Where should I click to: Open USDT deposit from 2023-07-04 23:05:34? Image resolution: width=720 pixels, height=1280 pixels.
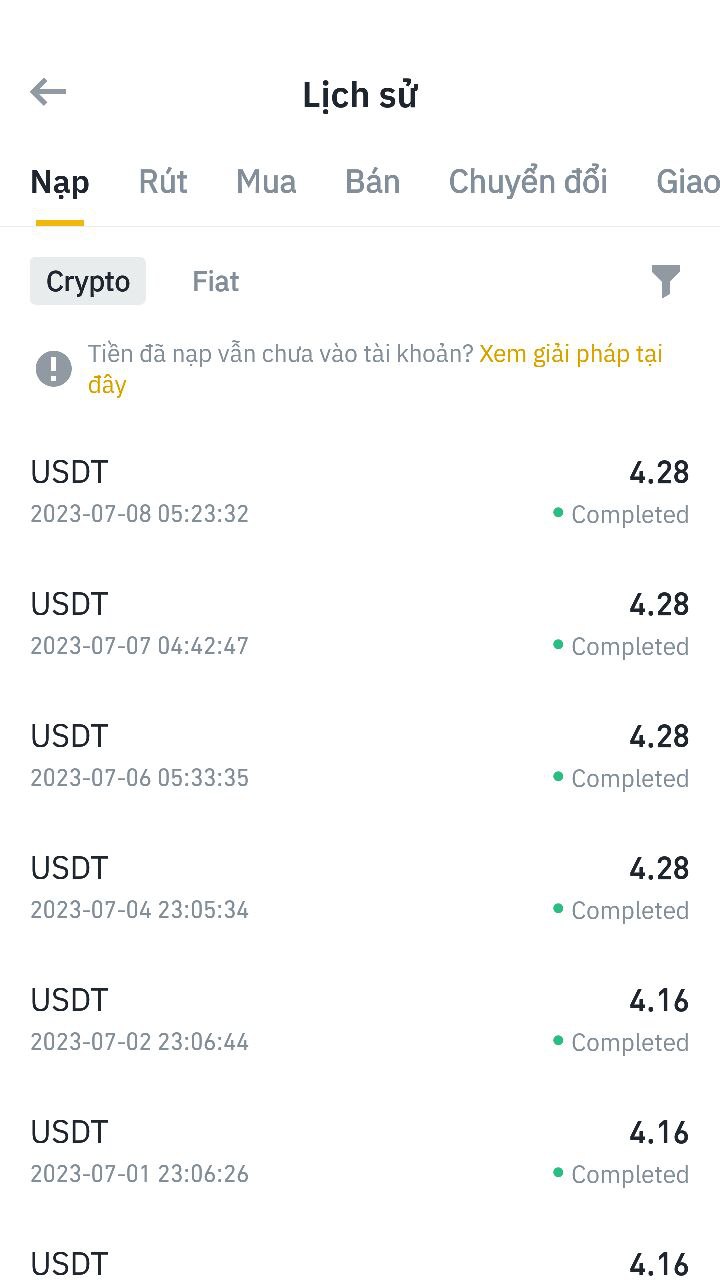(x=360, y=888)
